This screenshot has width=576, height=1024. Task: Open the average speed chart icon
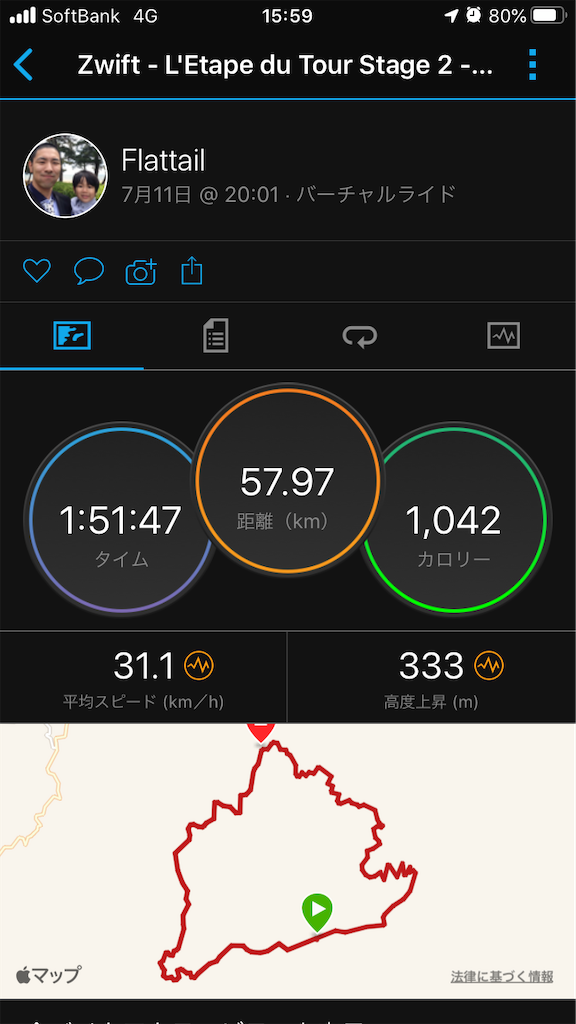pyautogui.click(x=200, y=666)
